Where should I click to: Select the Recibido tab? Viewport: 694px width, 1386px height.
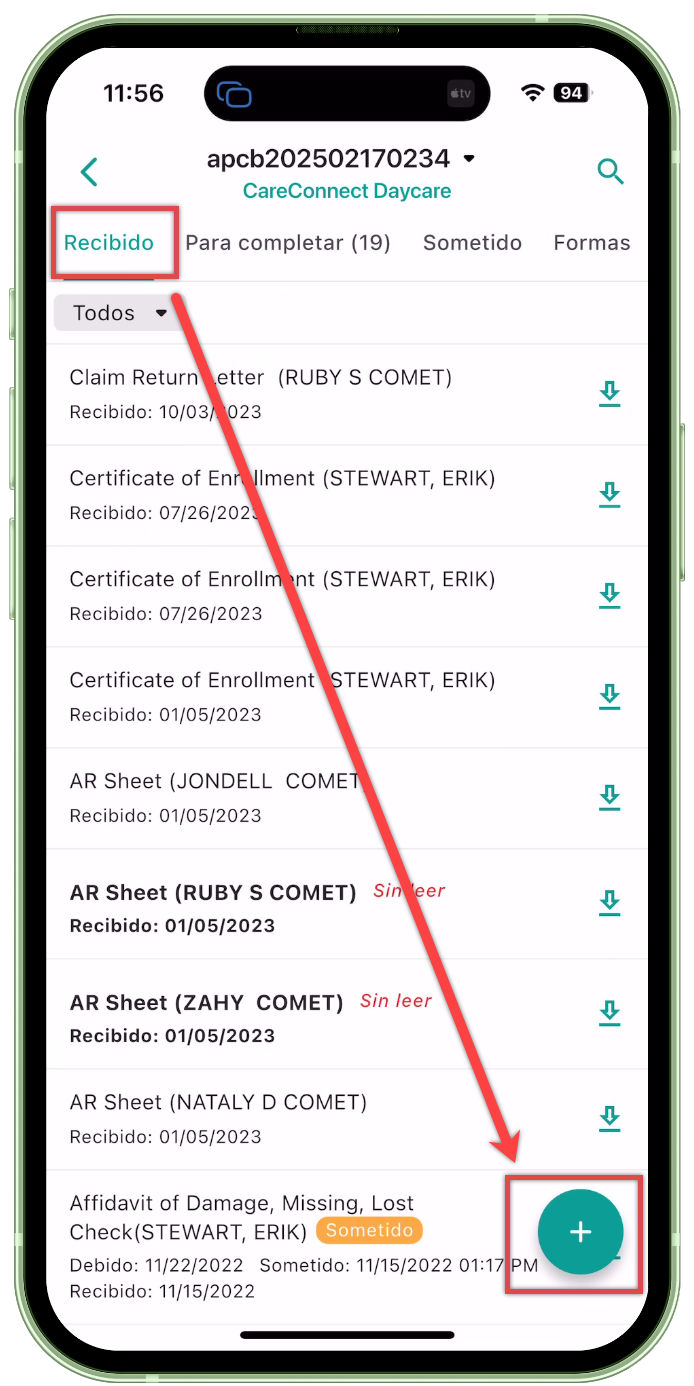[109, 243]
